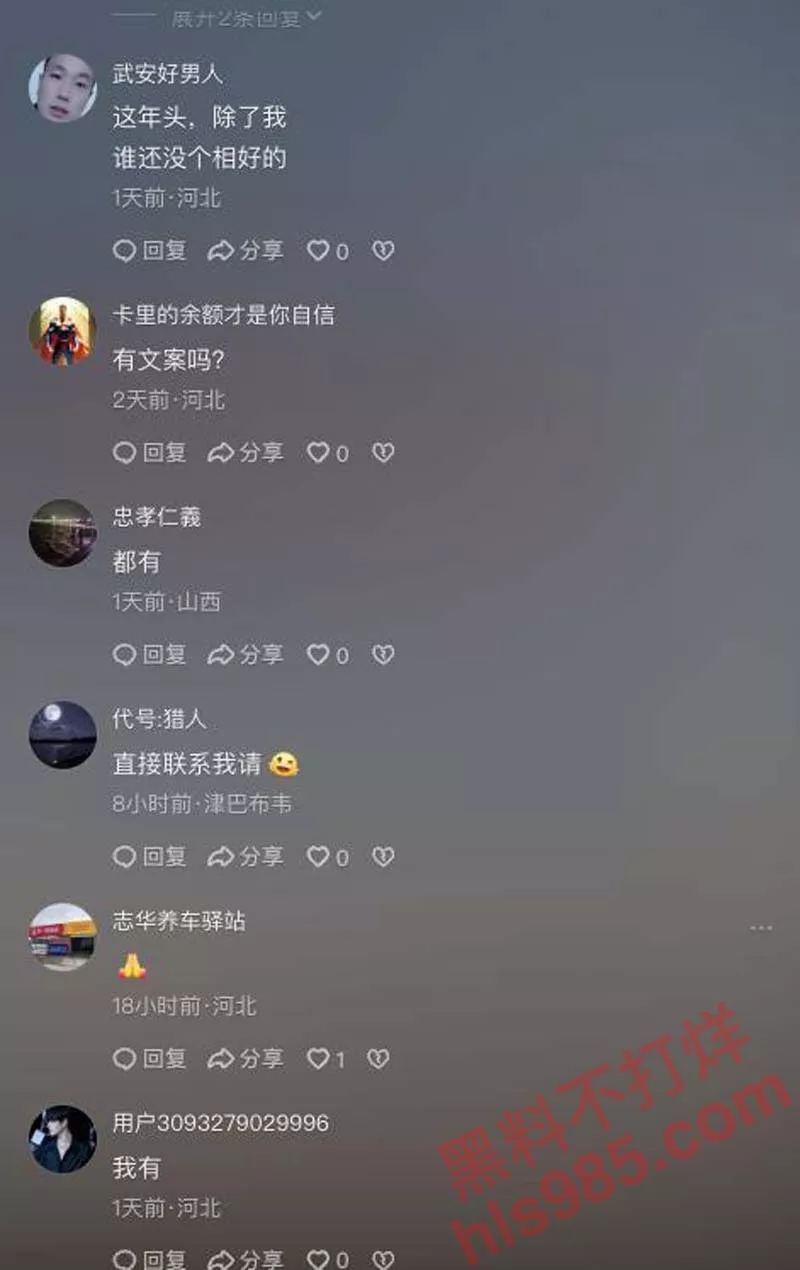This screenshot has width=800, height=1270.
Task: Open 忠孝仁義's profile avatar
Action: pyautogui.click(x=62, y=532)
